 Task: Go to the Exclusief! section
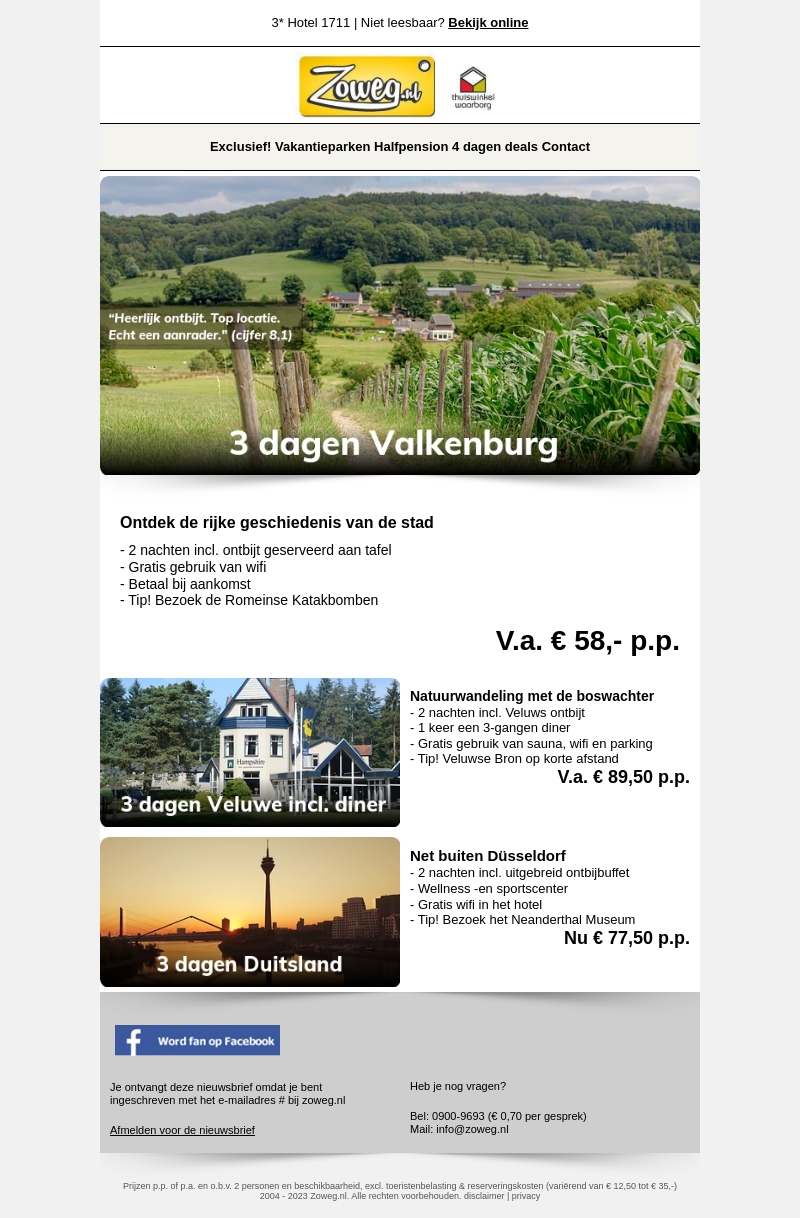[240, 147]
